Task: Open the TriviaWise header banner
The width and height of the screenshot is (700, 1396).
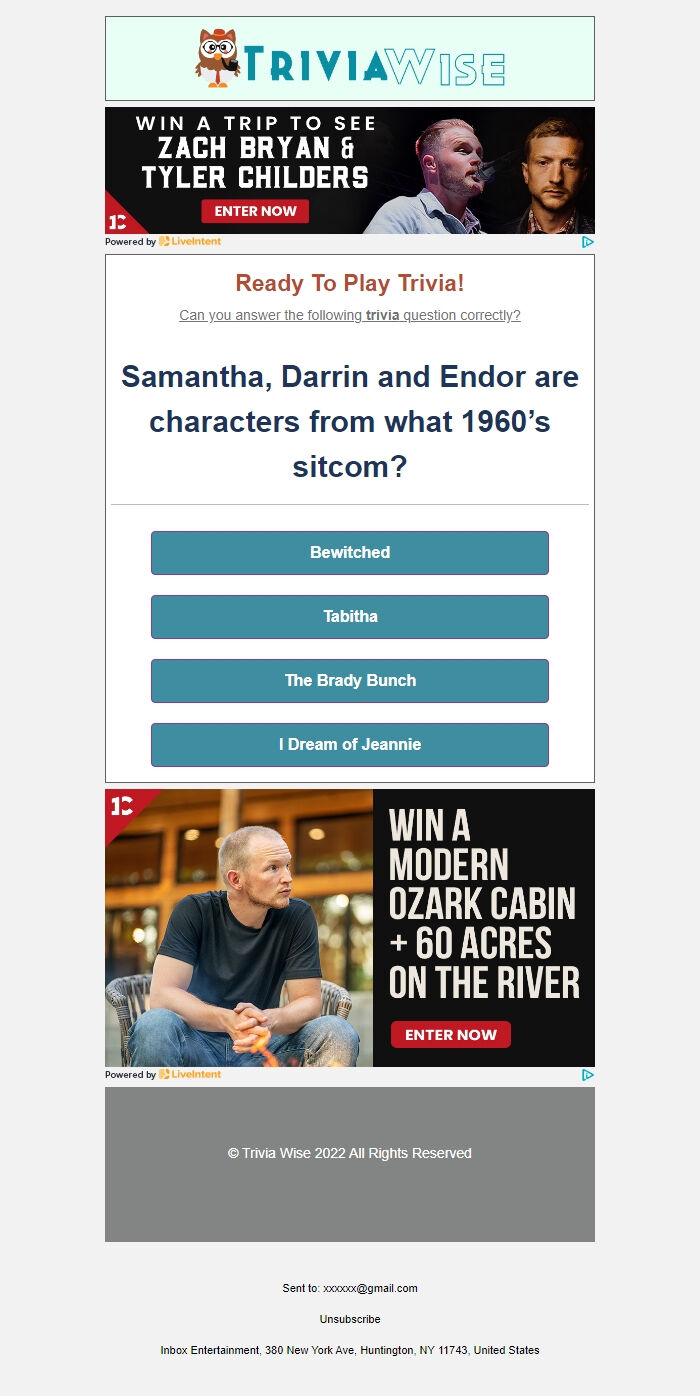Action: point(350,58)
